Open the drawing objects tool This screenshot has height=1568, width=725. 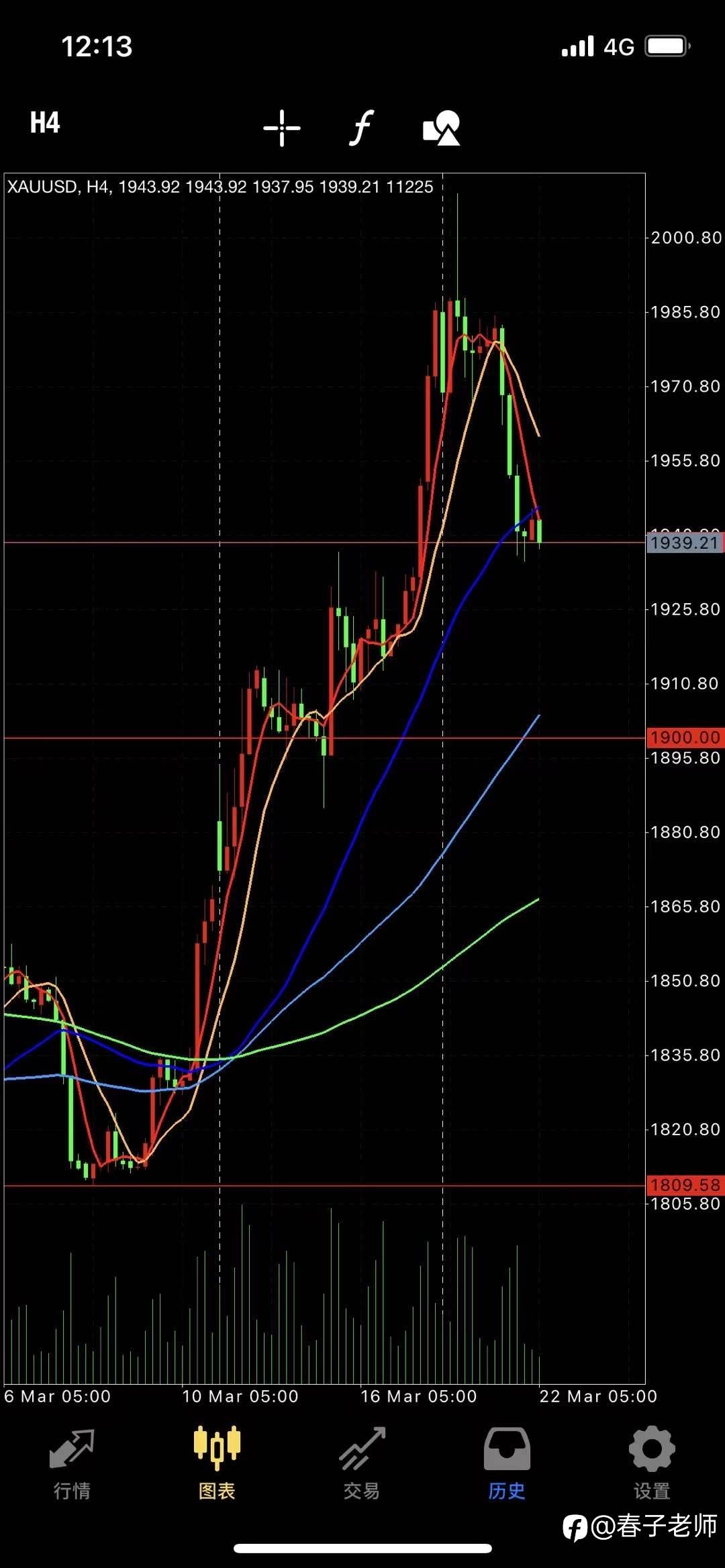point(442,127)
